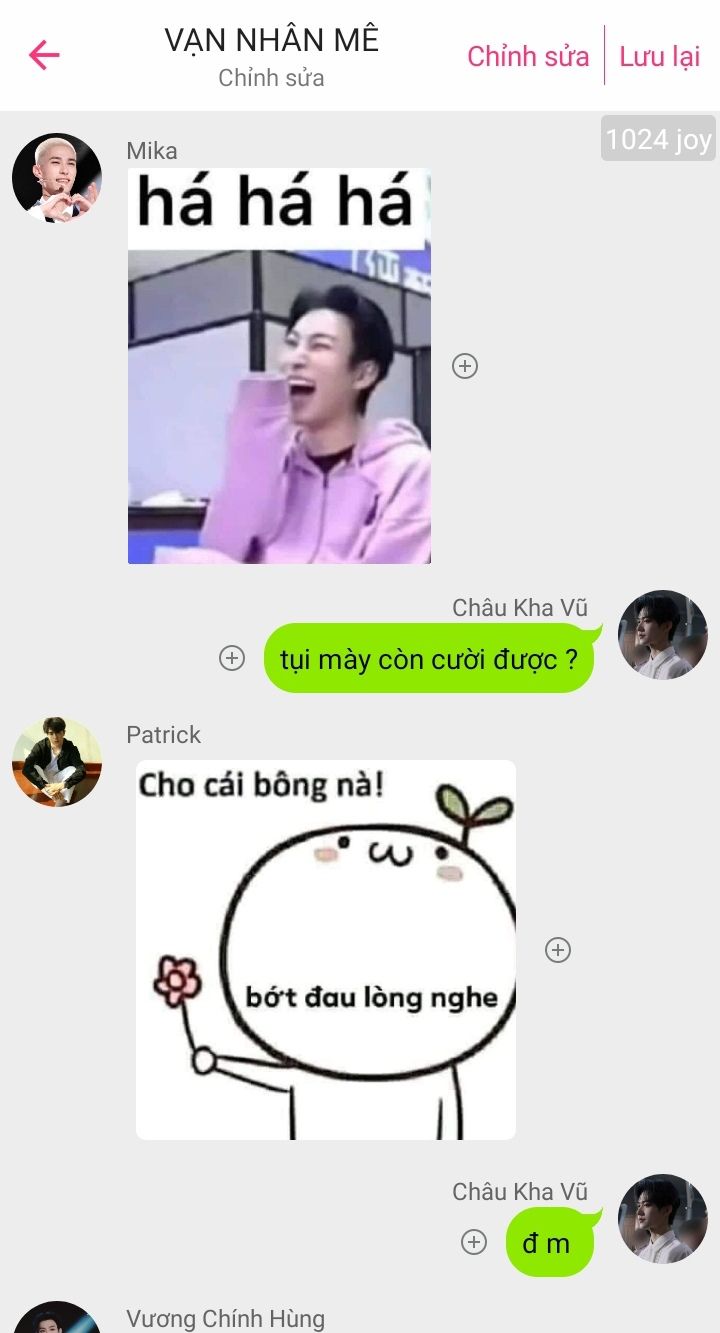Save with the Lưu lại button

click(659, 56)
